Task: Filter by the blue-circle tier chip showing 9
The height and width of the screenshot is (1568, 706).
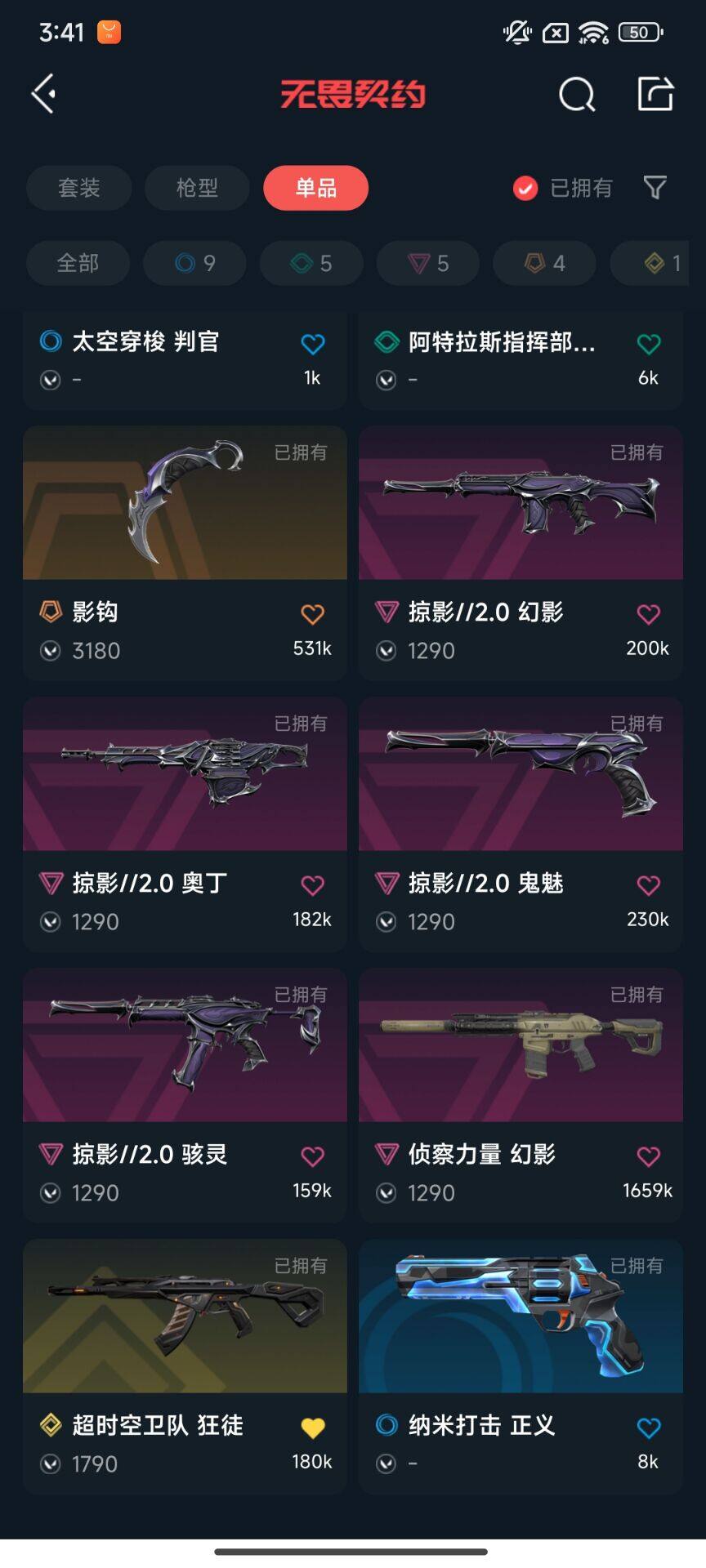Action: tap(194, 263)
